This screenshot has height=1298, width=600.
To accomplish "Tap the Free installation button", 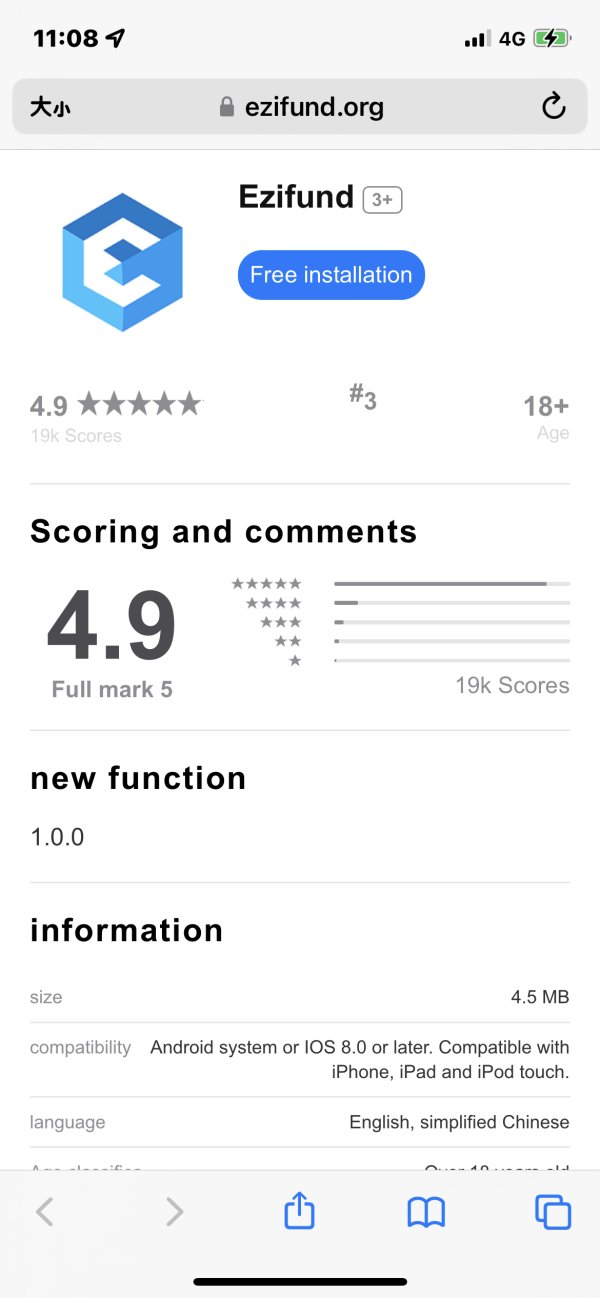I will [x=331, y=275].
